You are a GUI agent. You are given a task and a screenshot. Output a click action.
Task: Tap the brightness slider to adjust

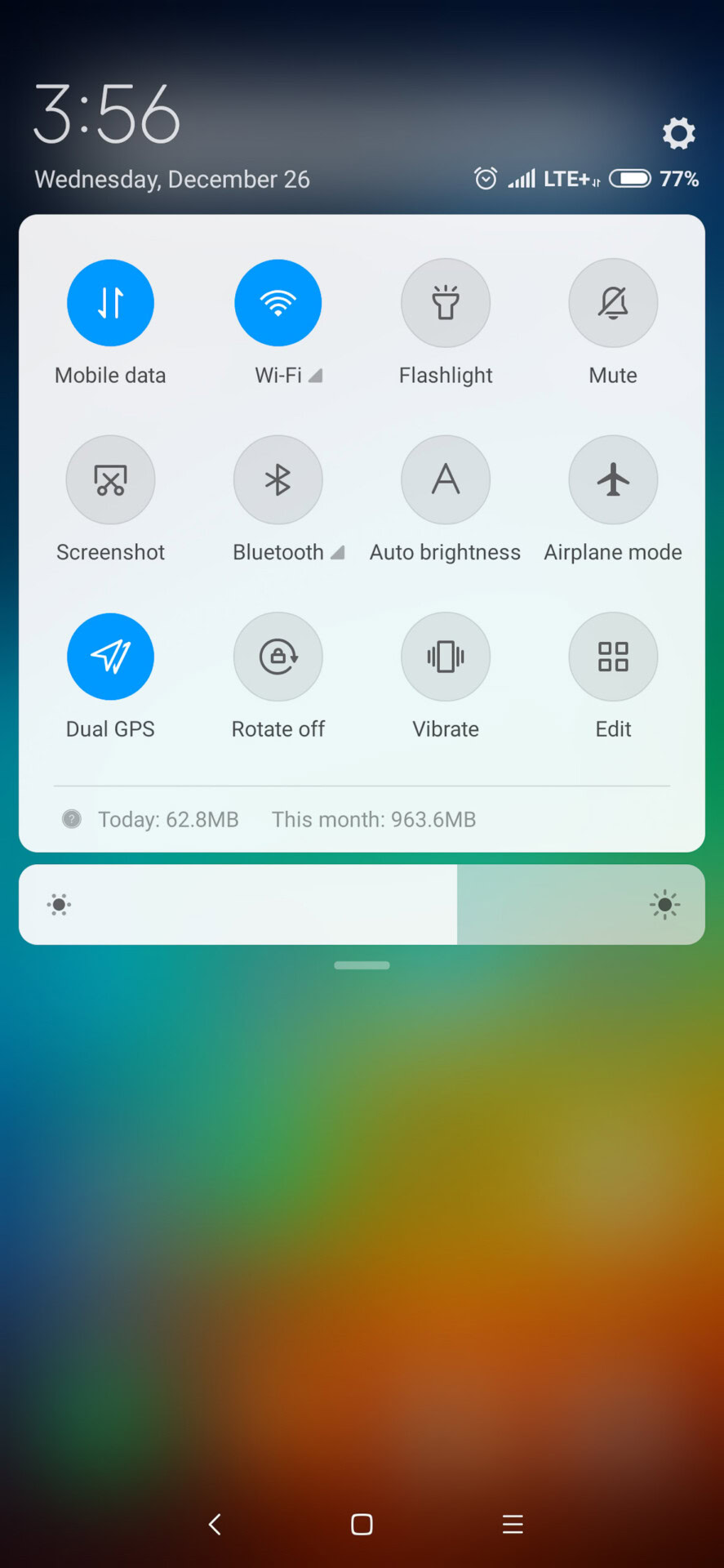point(362,905)
